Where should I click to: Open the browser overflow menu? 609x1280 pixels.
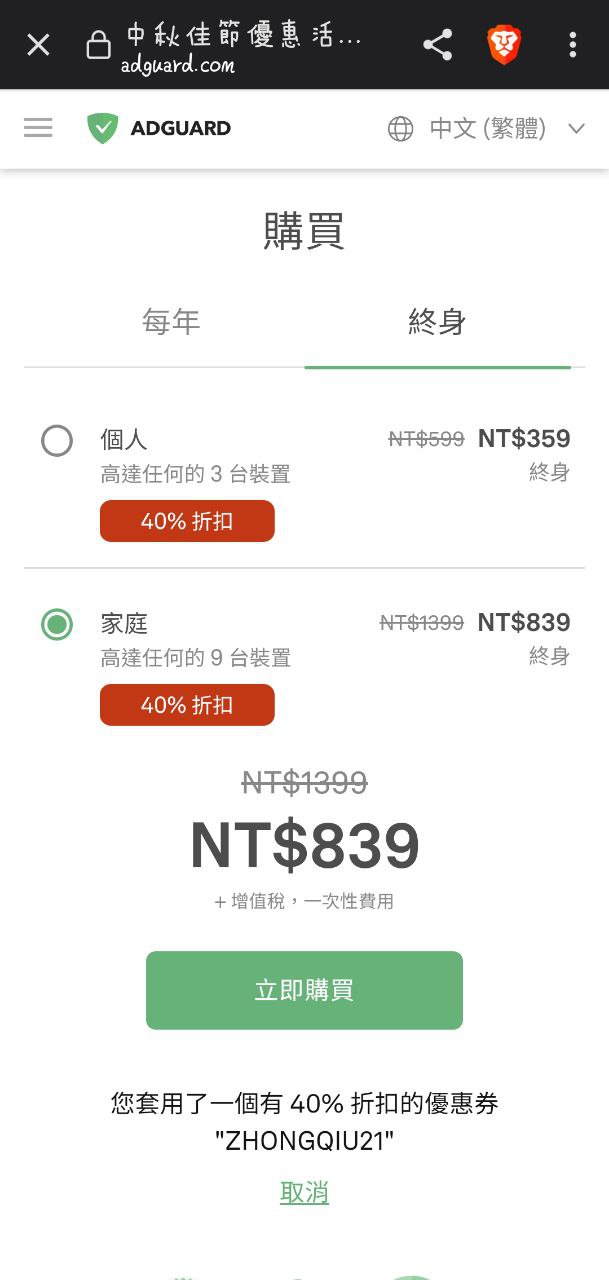(x=572, y=45)
